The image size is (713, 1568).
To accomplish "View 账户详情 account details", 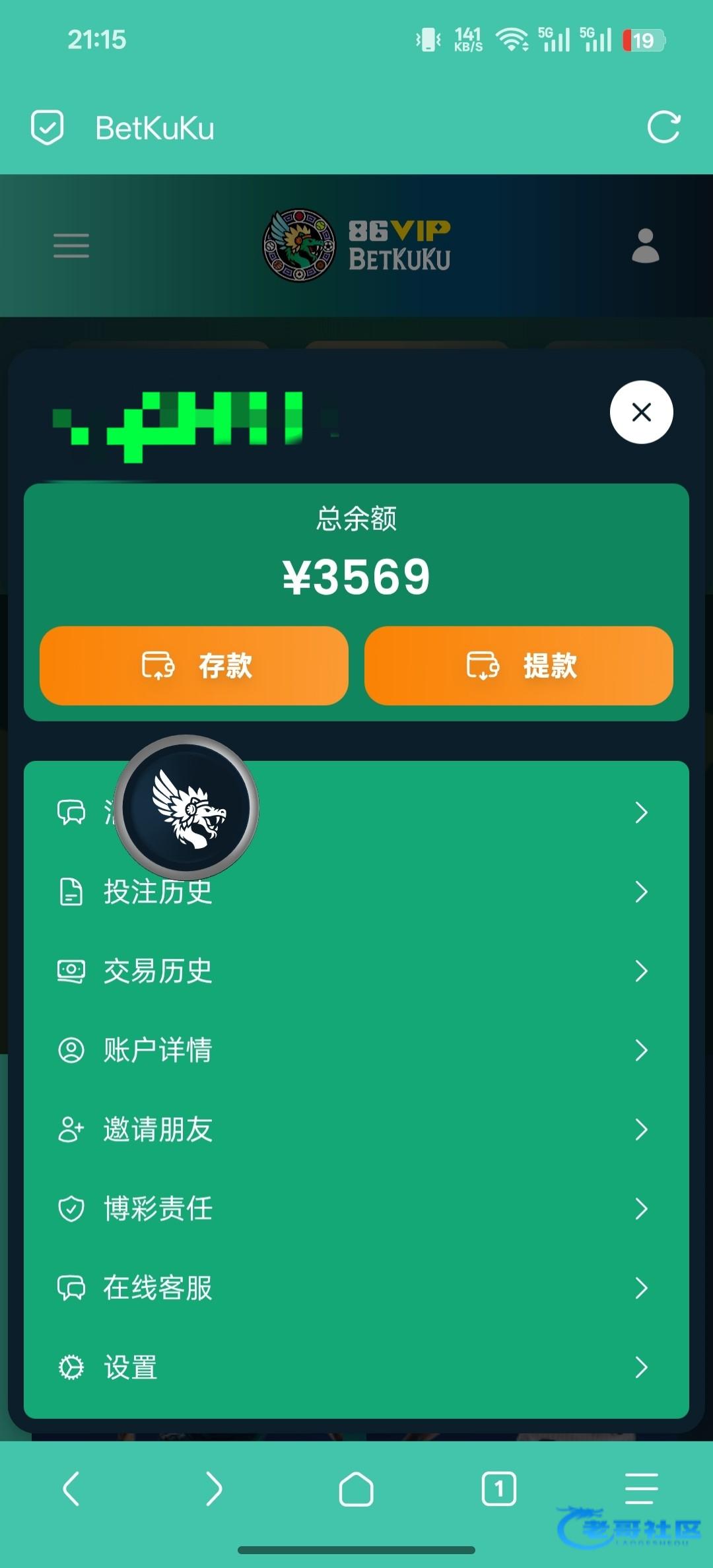I will 355,1050.
